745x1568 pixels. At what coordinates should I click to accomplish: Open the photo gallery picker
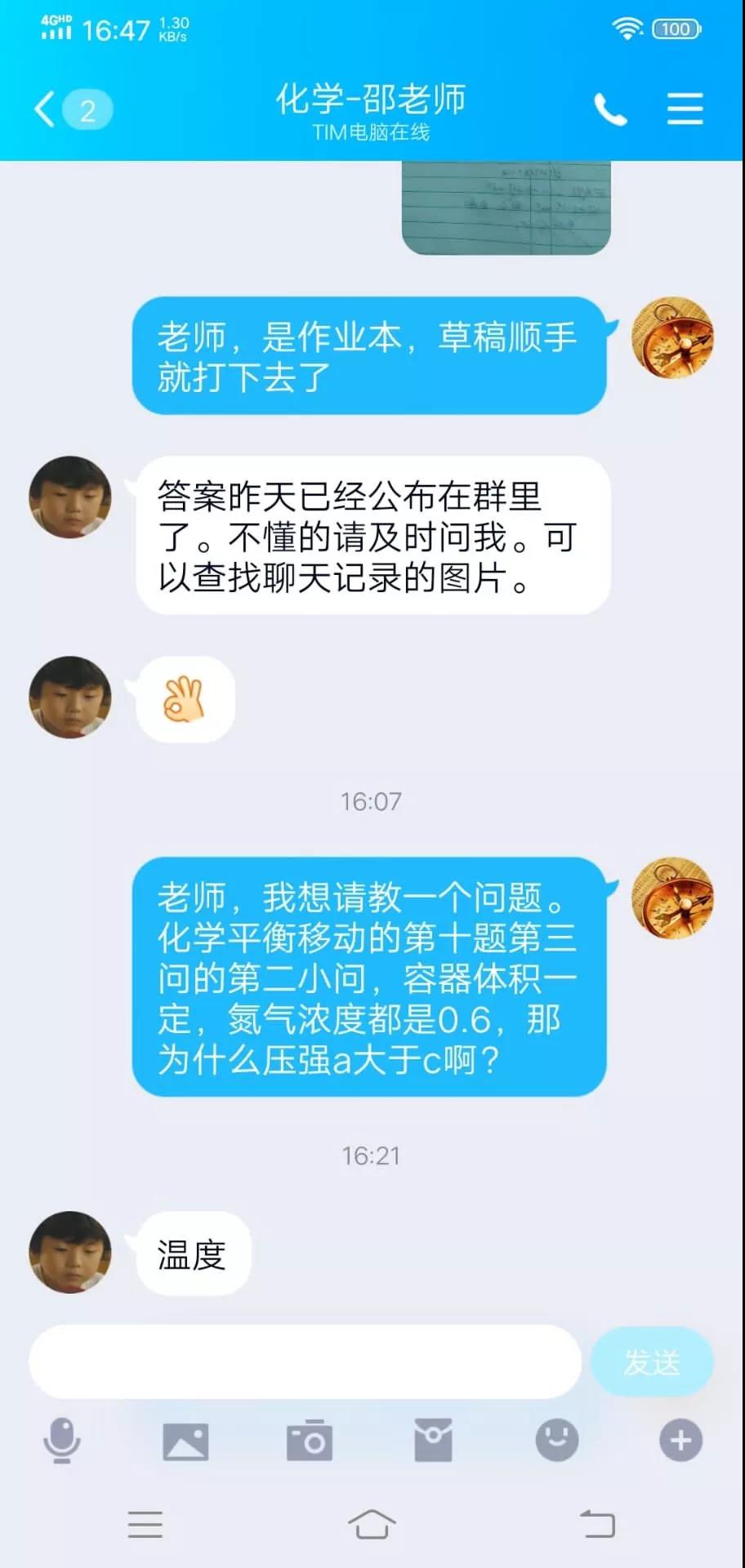click(x=185, y=1441)
